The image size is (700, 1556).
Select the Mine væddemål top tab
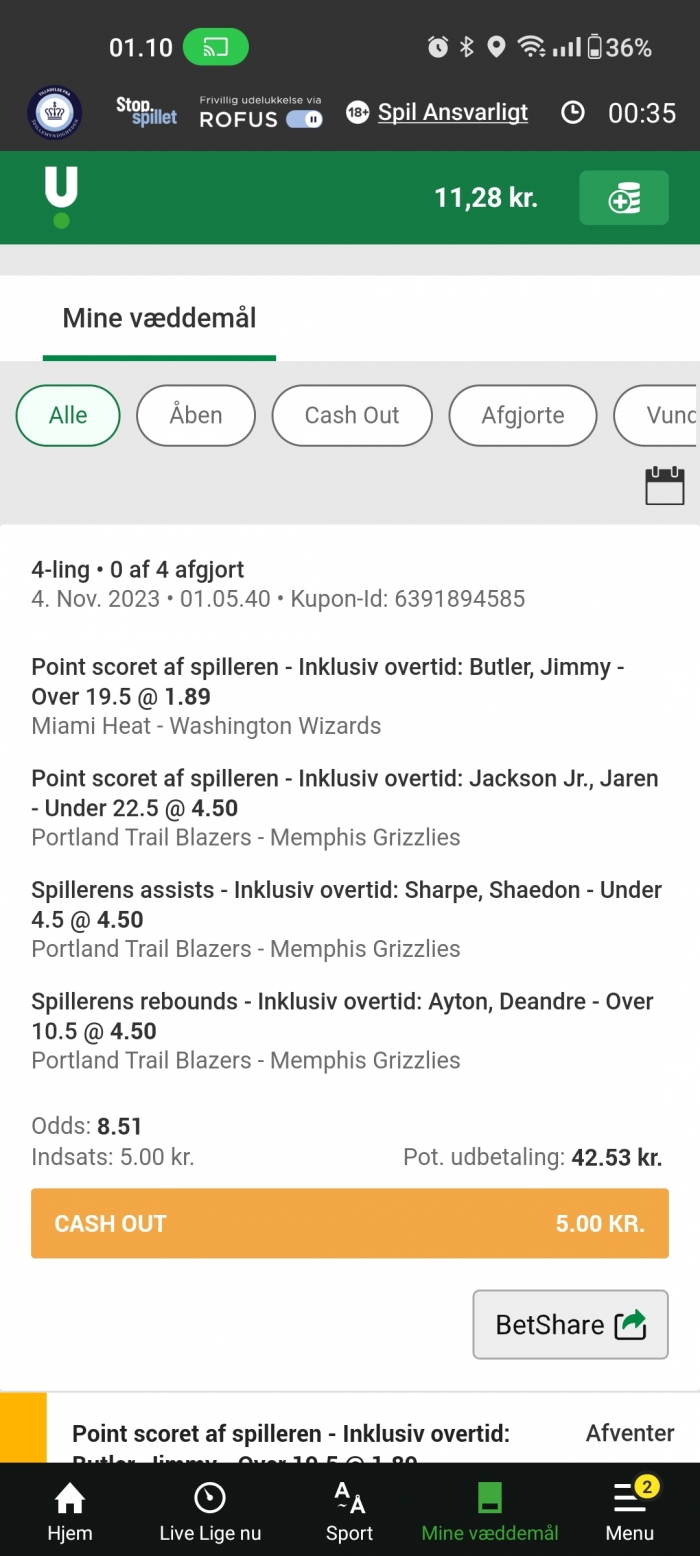coord(159,319)
